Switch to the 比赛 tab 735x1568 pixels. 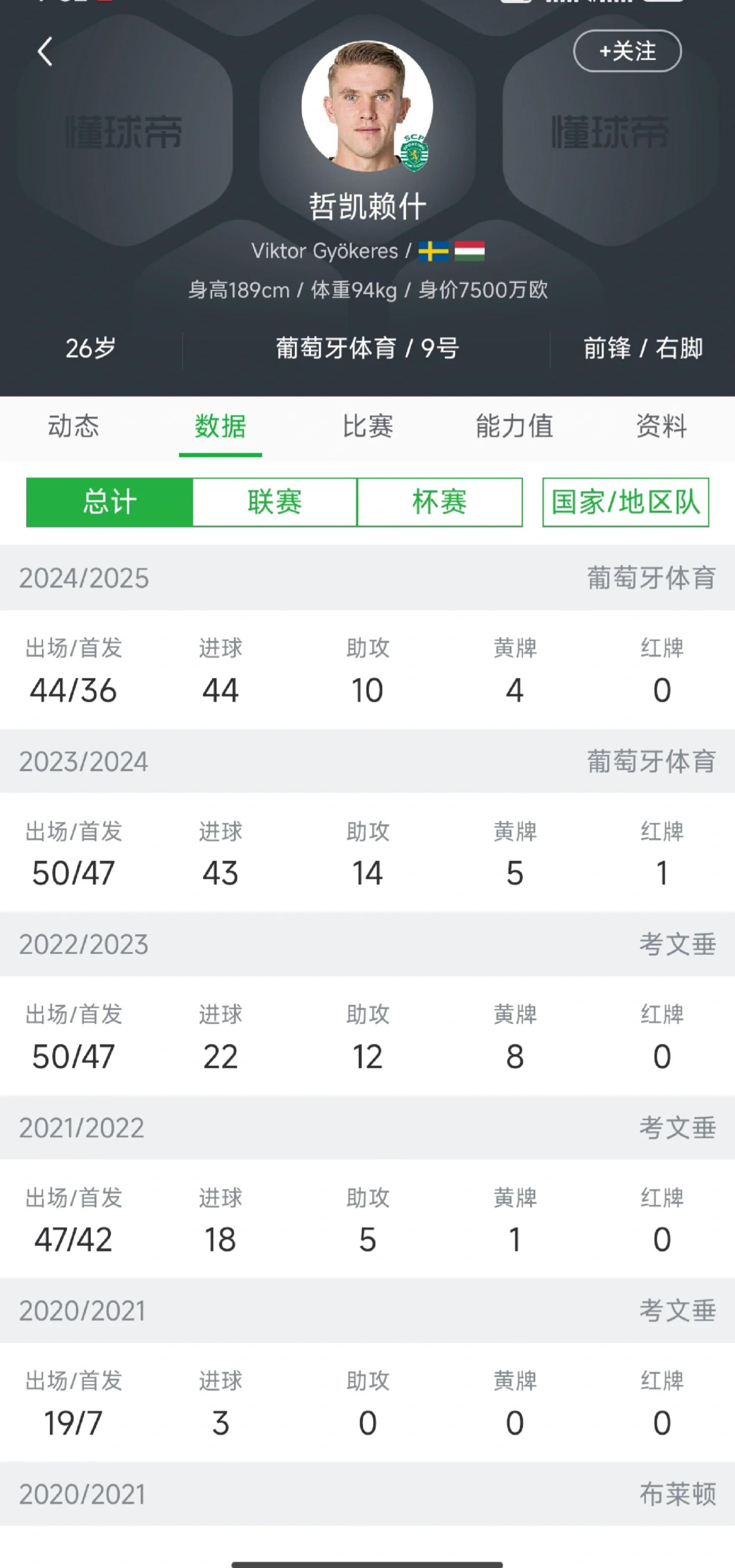(366, 428)
